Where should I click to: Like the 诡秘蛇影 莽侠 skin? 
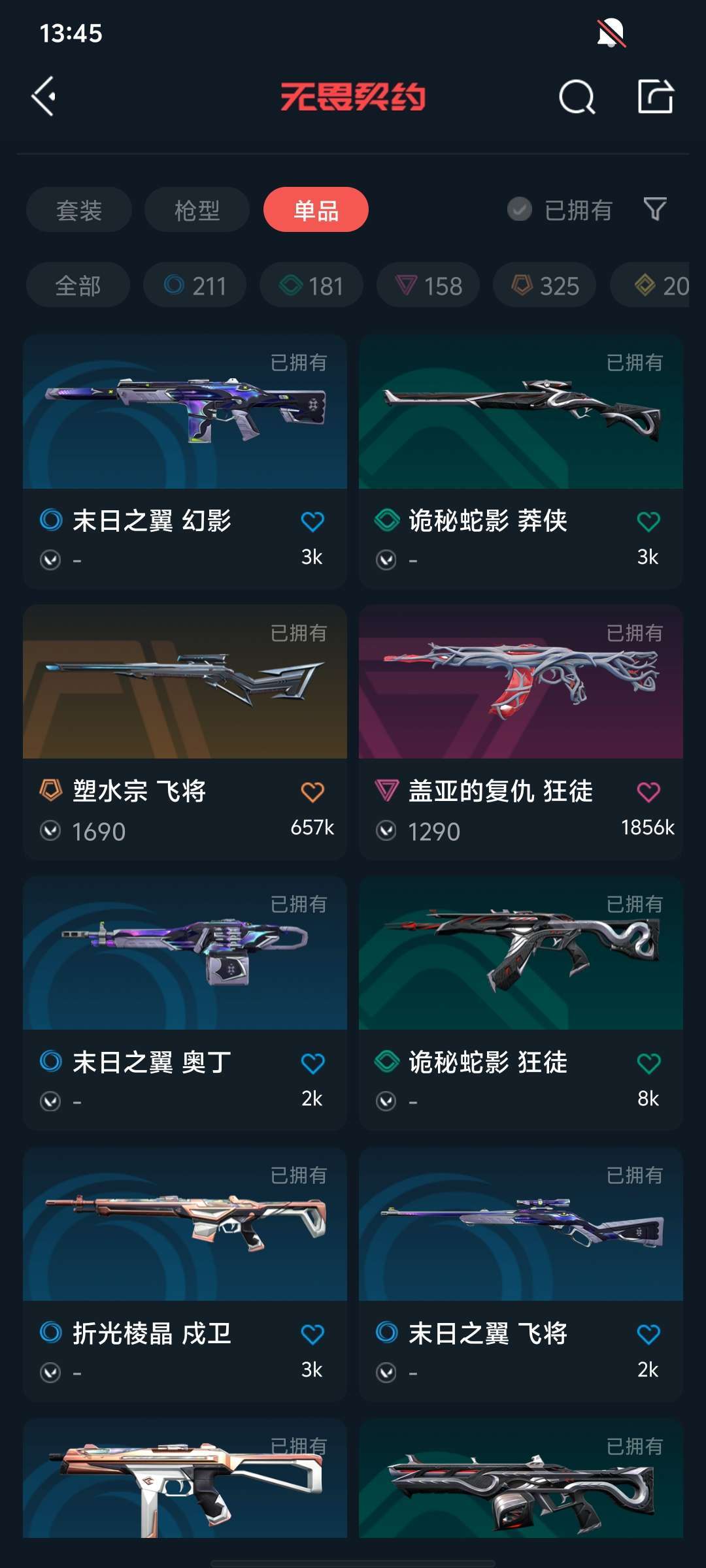(648, 521)
